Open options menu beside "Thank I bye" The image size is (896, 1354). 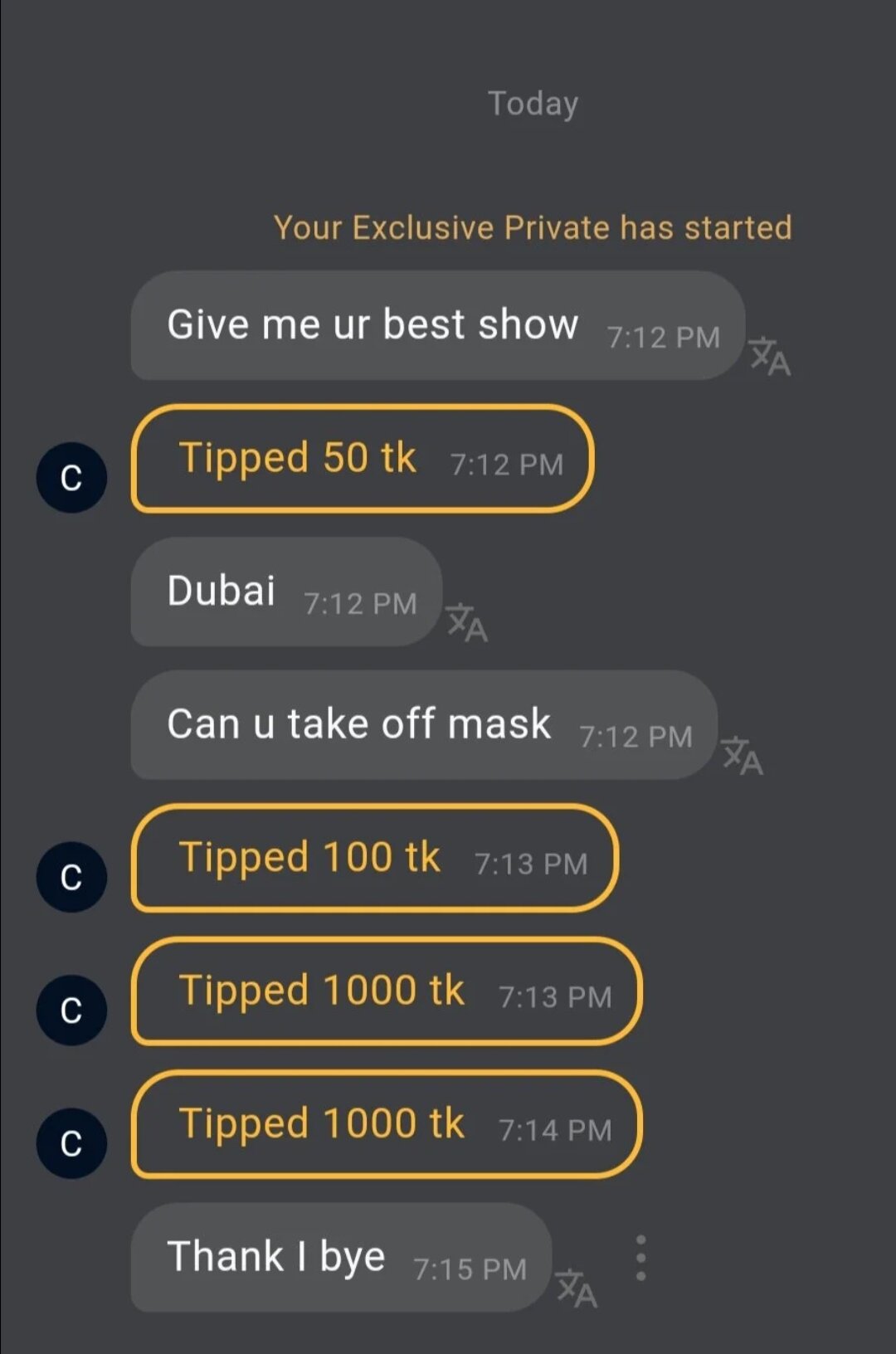pyautogui.click(x=640, y=1258)
